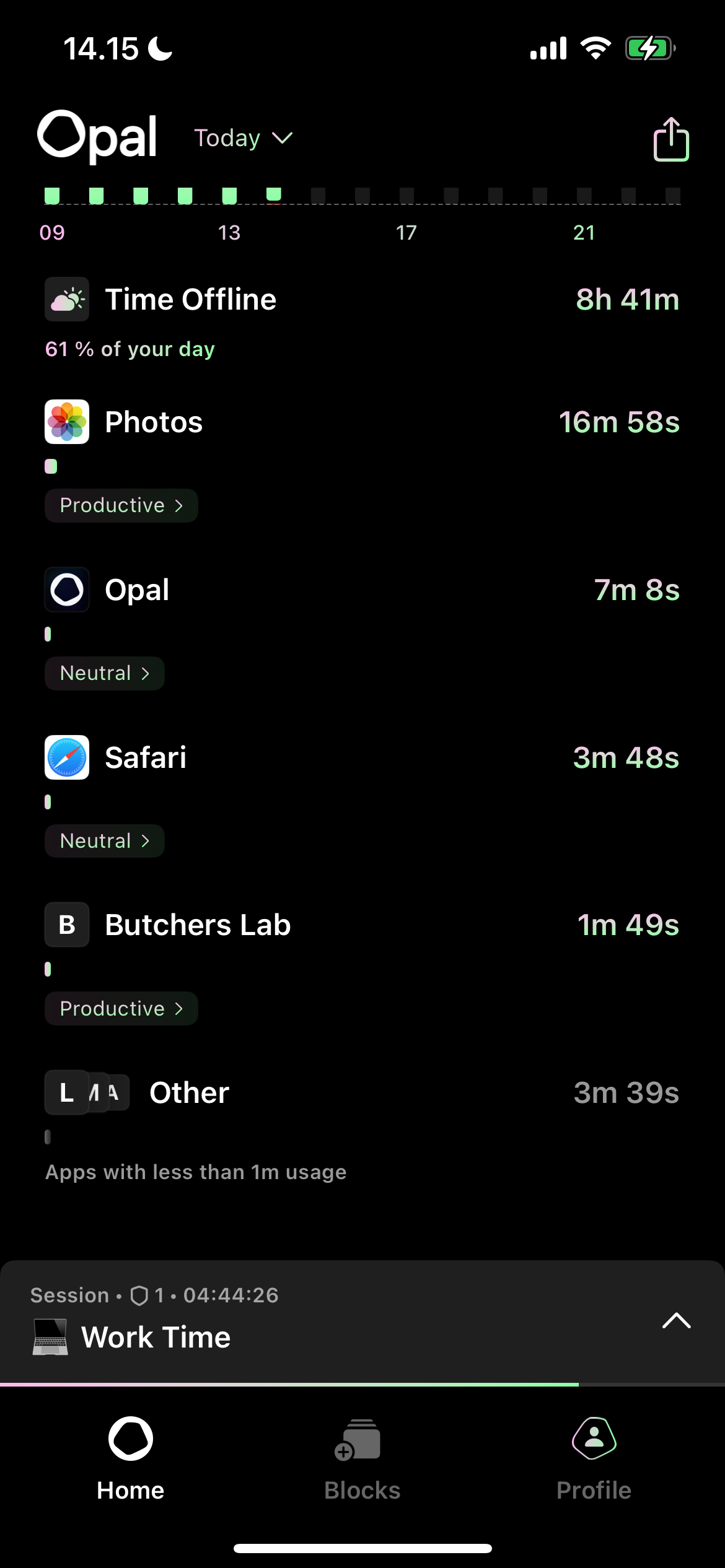Viewport: 725px width, 1568px height.
Task: View Safari usage details
Action: coord(362,757)
